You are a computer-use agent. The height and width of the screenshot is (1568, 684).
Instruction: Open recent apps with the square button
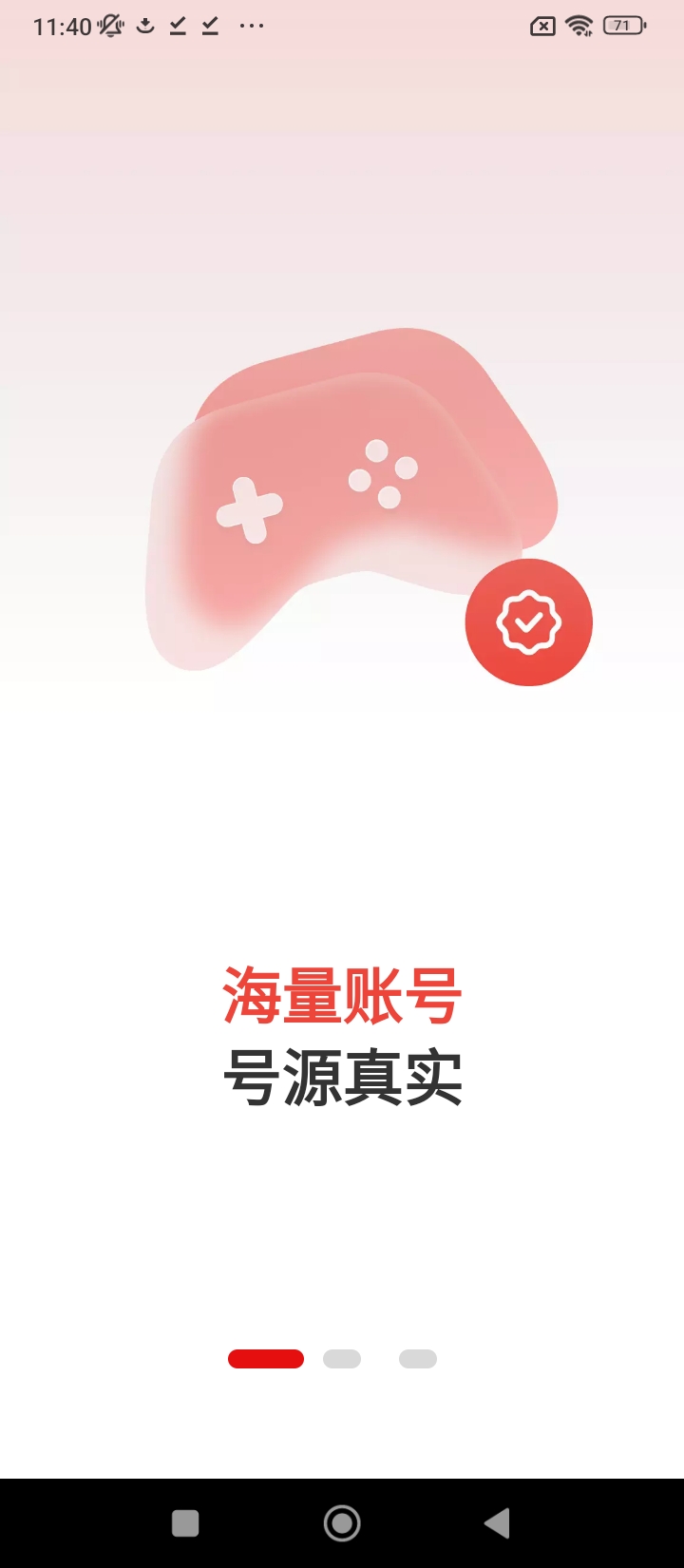[x=185, y=1523]
